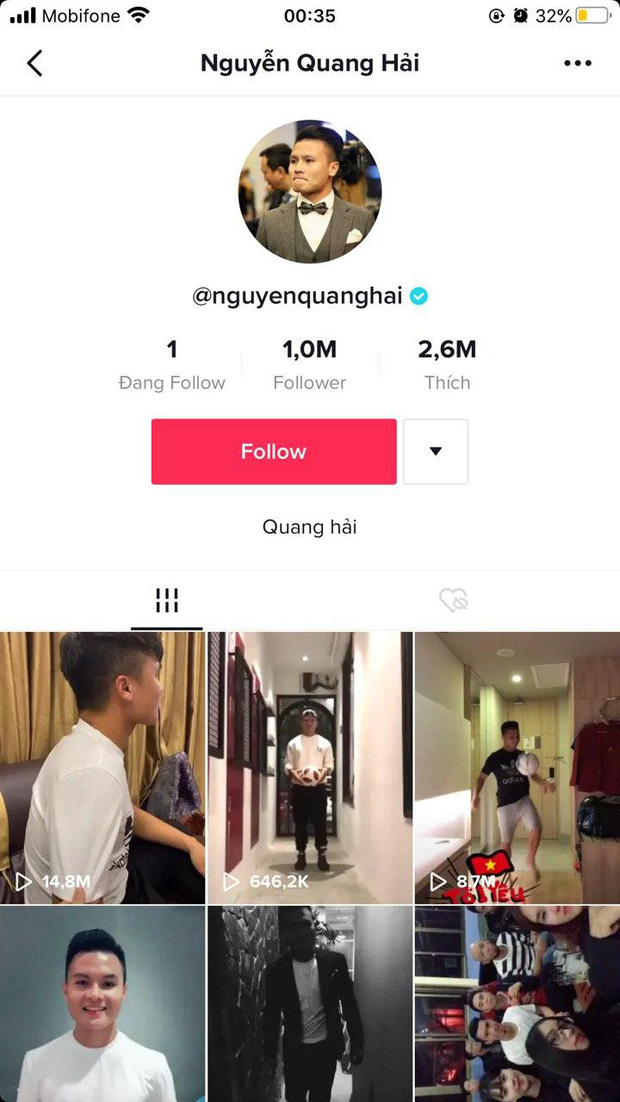
Task: Expand the dropdown arrow beside Follow
Action: 435,452
